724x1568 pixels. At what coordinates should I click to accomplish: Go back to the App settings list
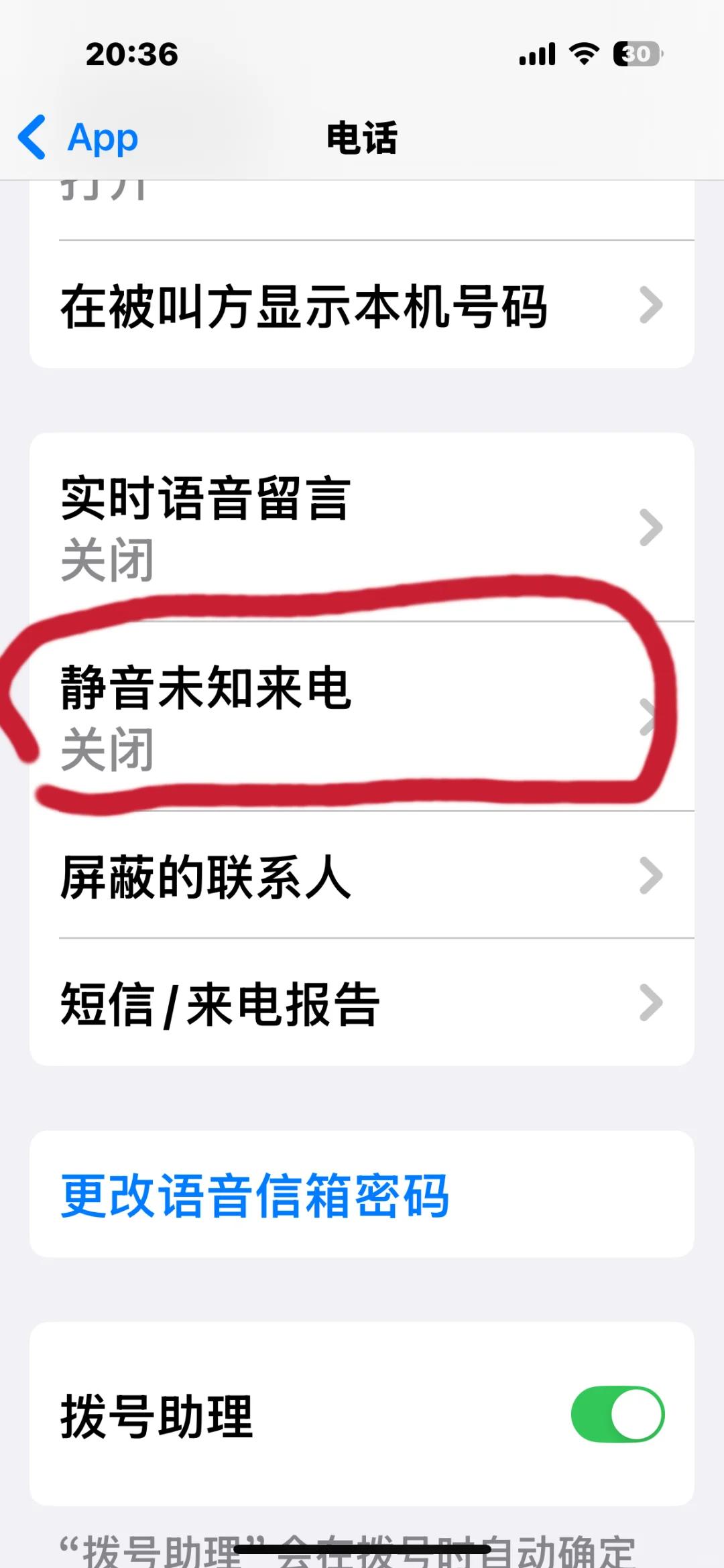(79, 138)
